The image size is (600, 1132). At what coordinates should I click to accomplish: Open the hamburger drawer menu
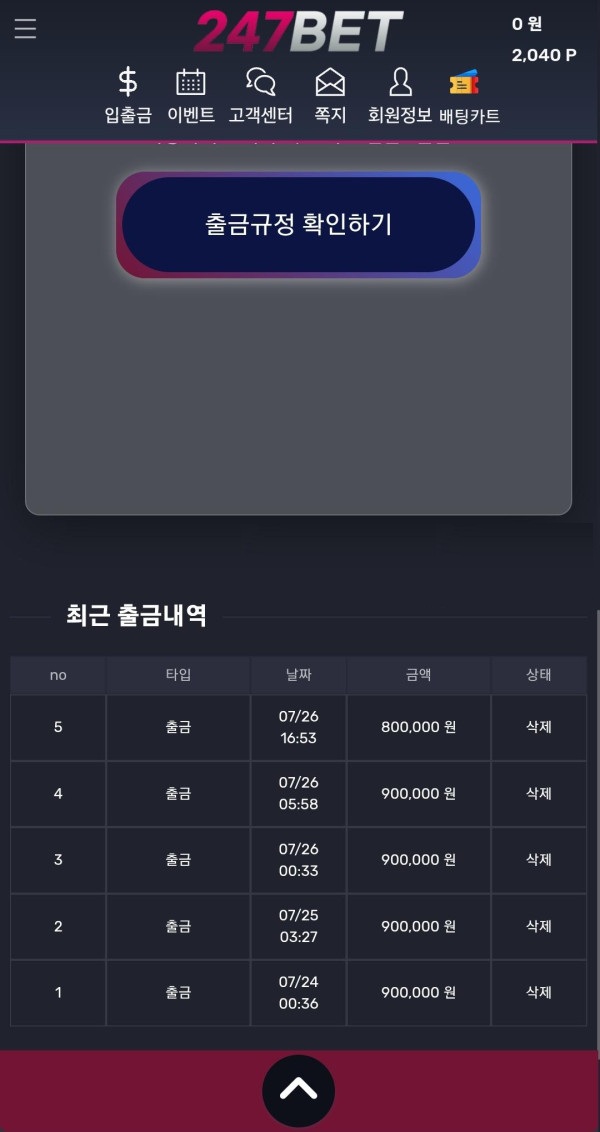click(25, 28)
